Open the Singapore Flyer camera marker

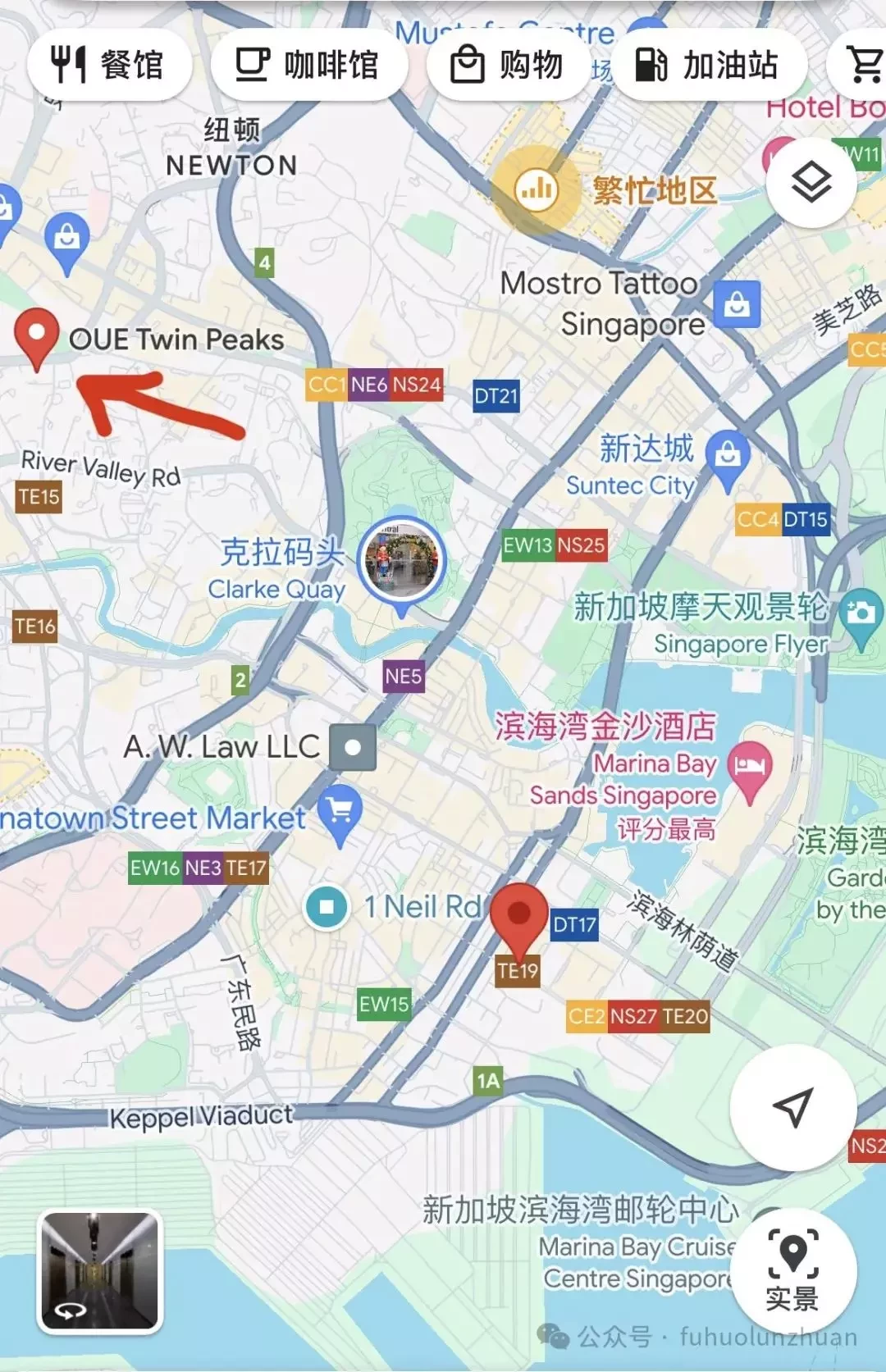[861, 613]
